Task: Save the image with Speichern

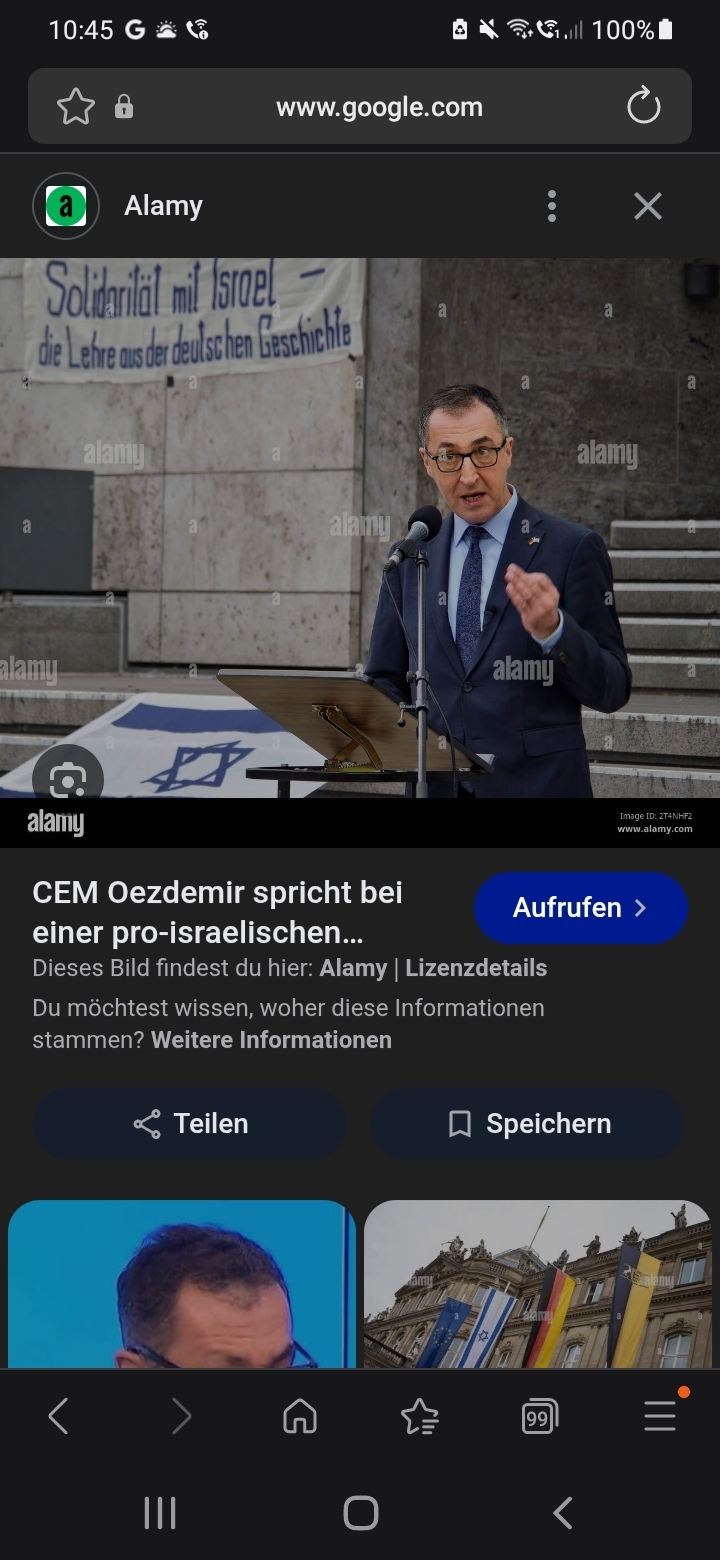Action: point(528,1124)
